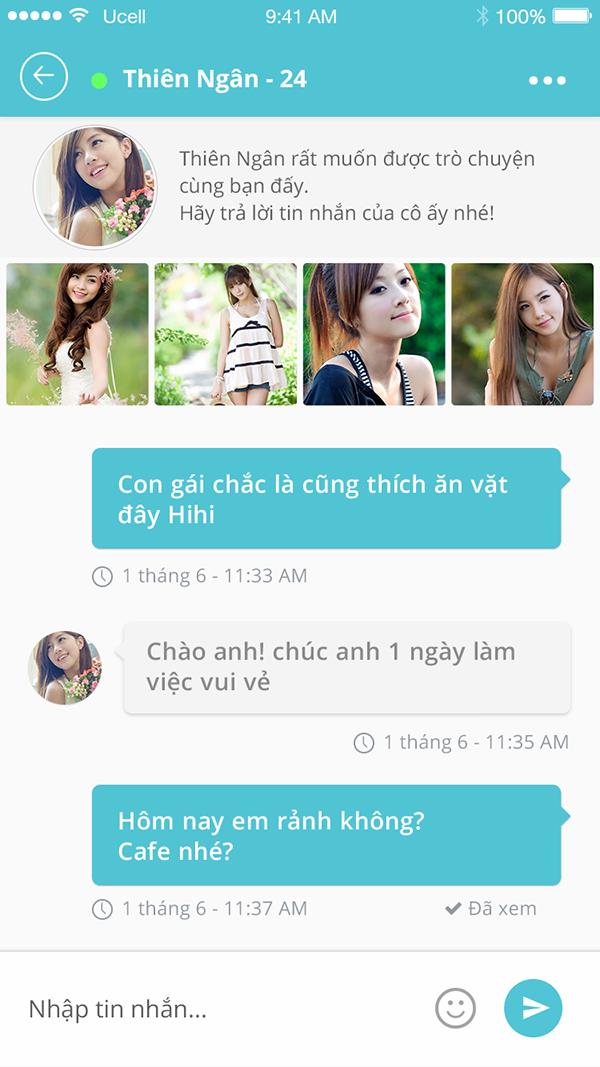Open the photo with the white dress and flowers

77,334
